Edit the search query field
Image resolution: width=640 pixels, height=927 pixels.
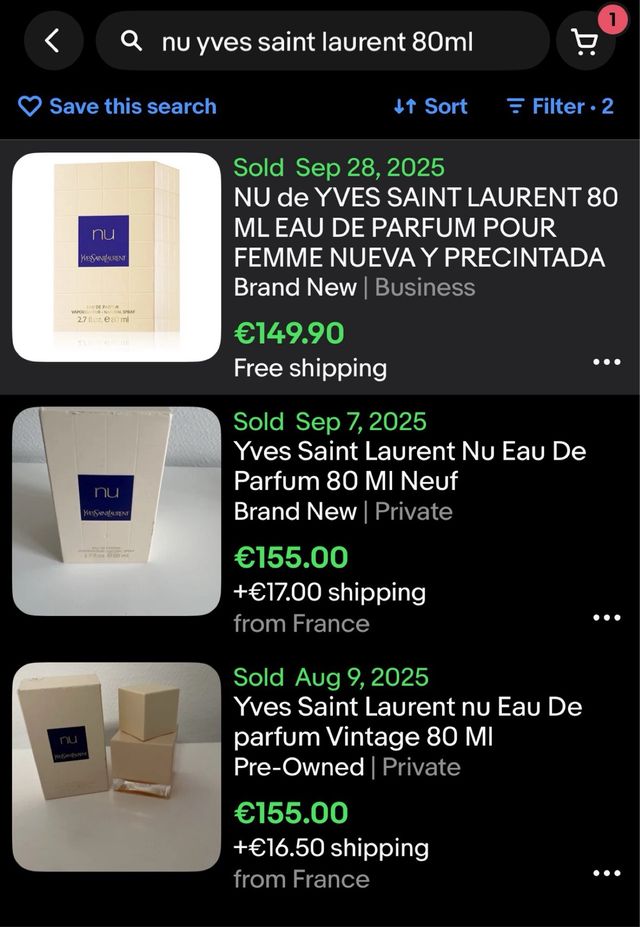pyautogui.click(x=320, y=41)
